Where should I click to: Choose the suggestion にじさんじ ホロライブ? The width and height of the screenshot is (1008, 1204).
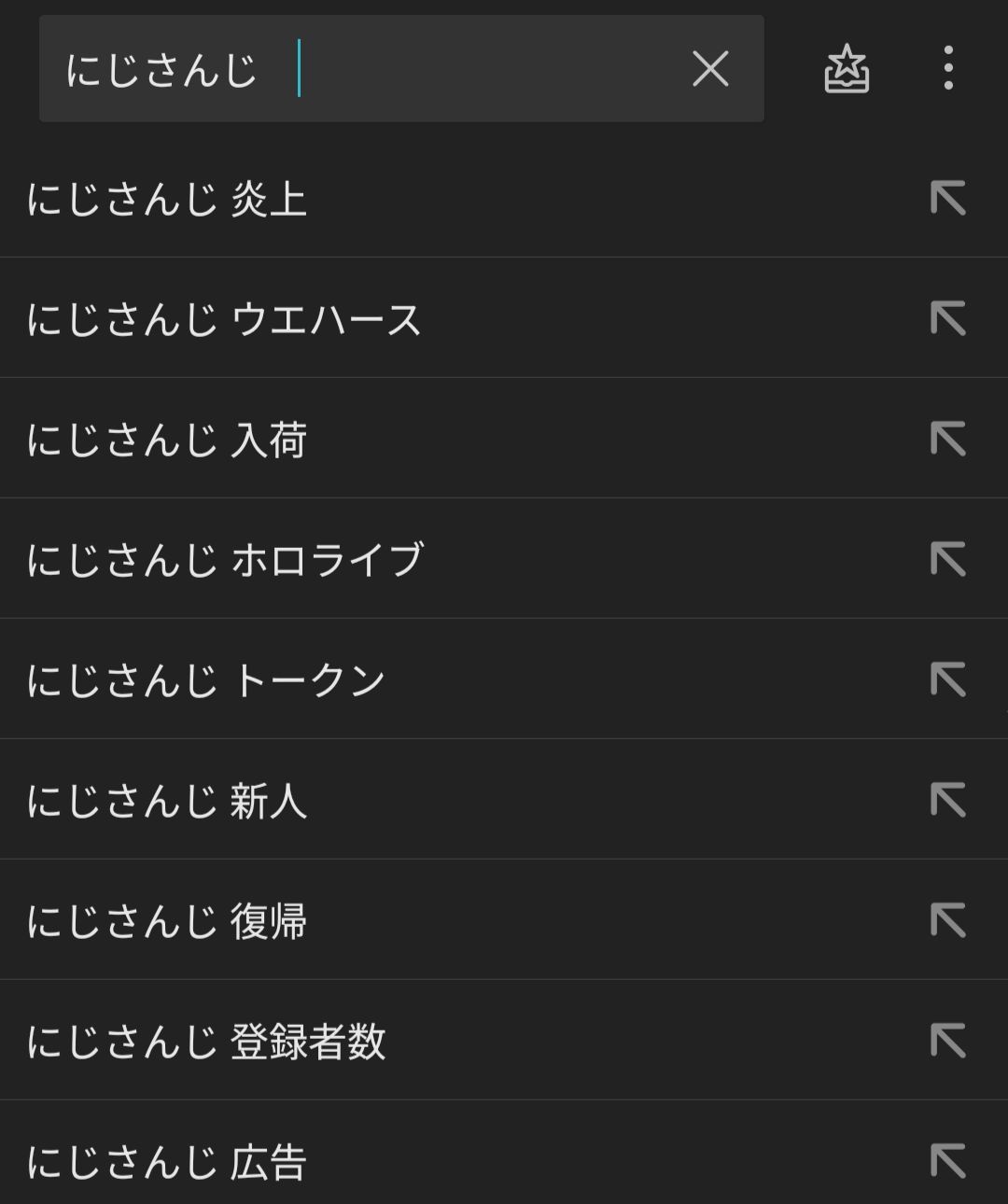tap(224, 560)
